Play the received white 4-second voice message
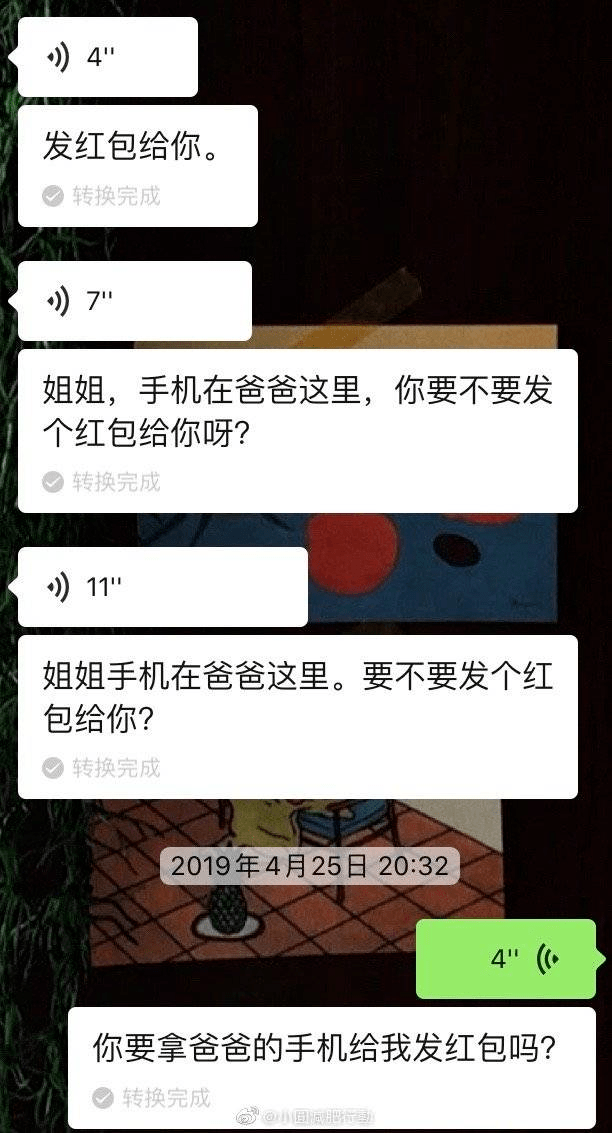Viewport: 612px width, 1133px height. coord(107,57)
